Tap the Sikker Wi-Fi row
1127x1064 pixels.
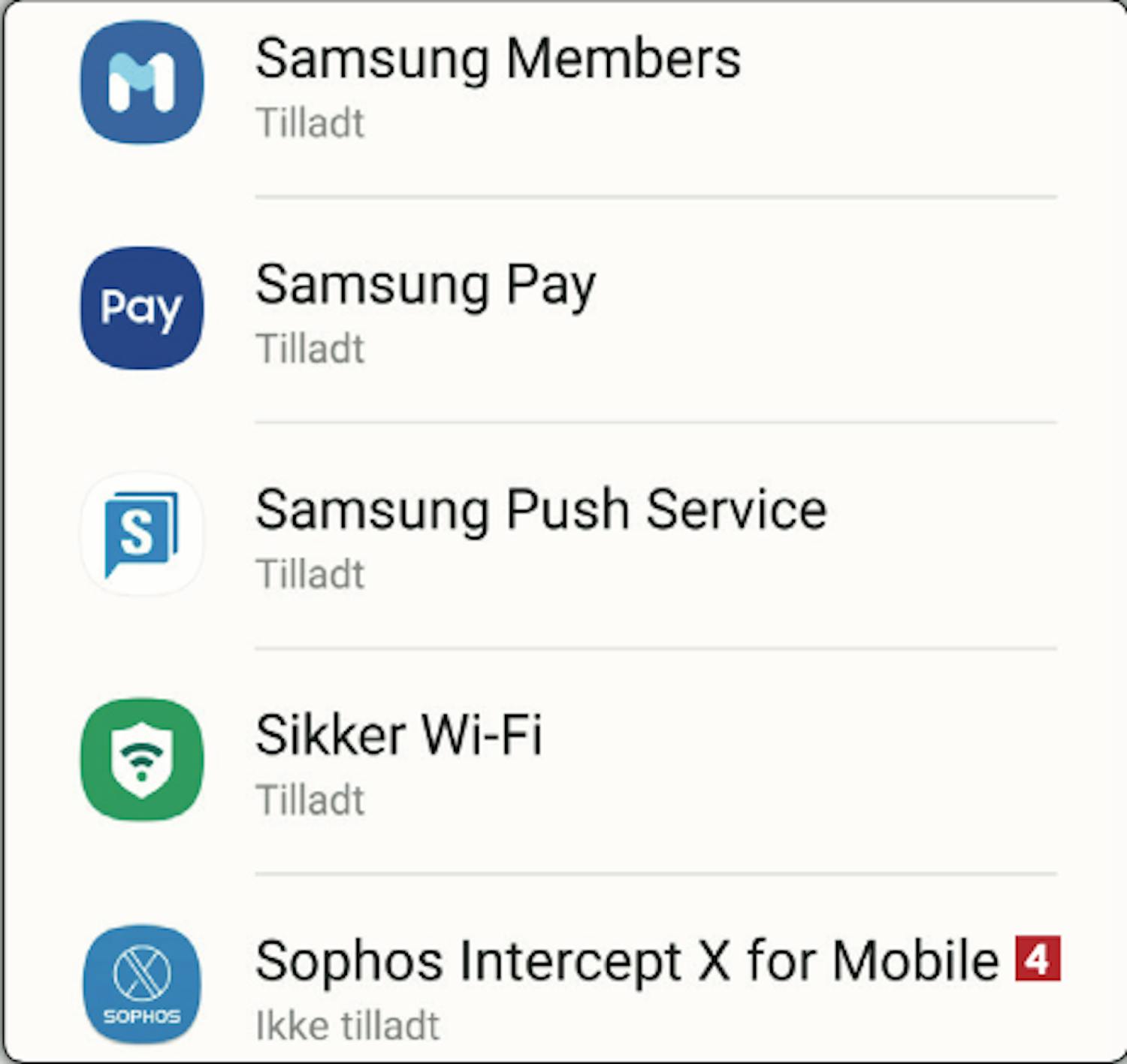398,760
